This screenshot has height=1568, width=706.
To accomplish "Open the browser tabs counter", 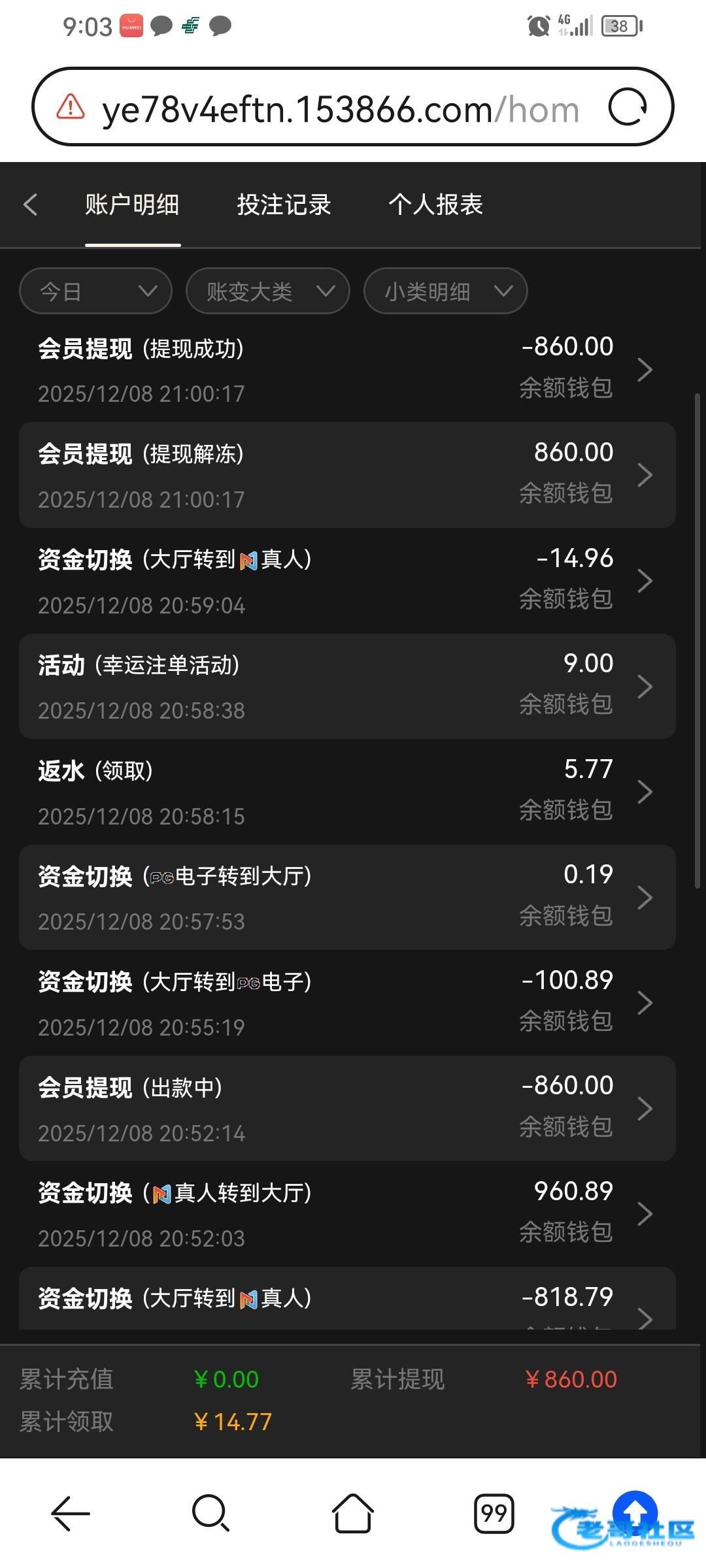I will pyautogui.click(x=494, y=1512).
